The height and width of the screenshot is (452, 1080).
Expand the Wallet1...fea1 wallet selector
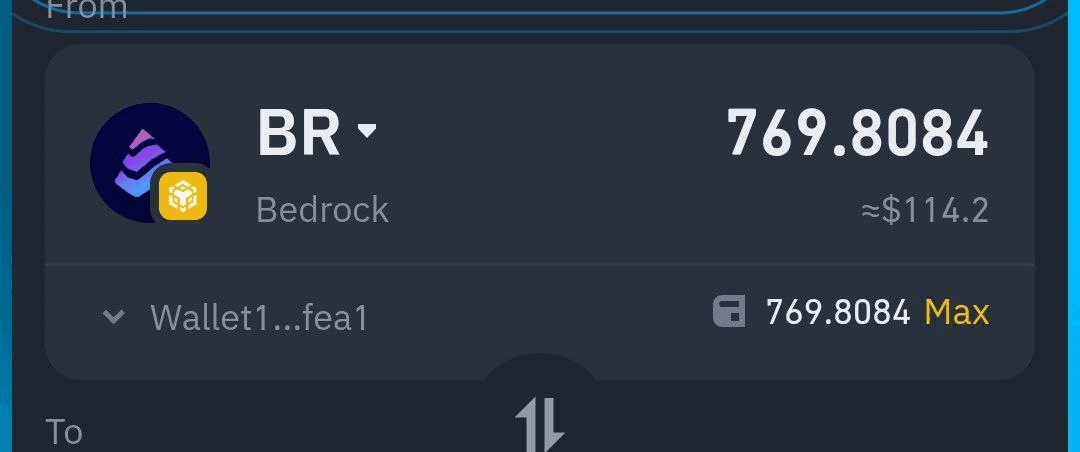pos(237,318)
